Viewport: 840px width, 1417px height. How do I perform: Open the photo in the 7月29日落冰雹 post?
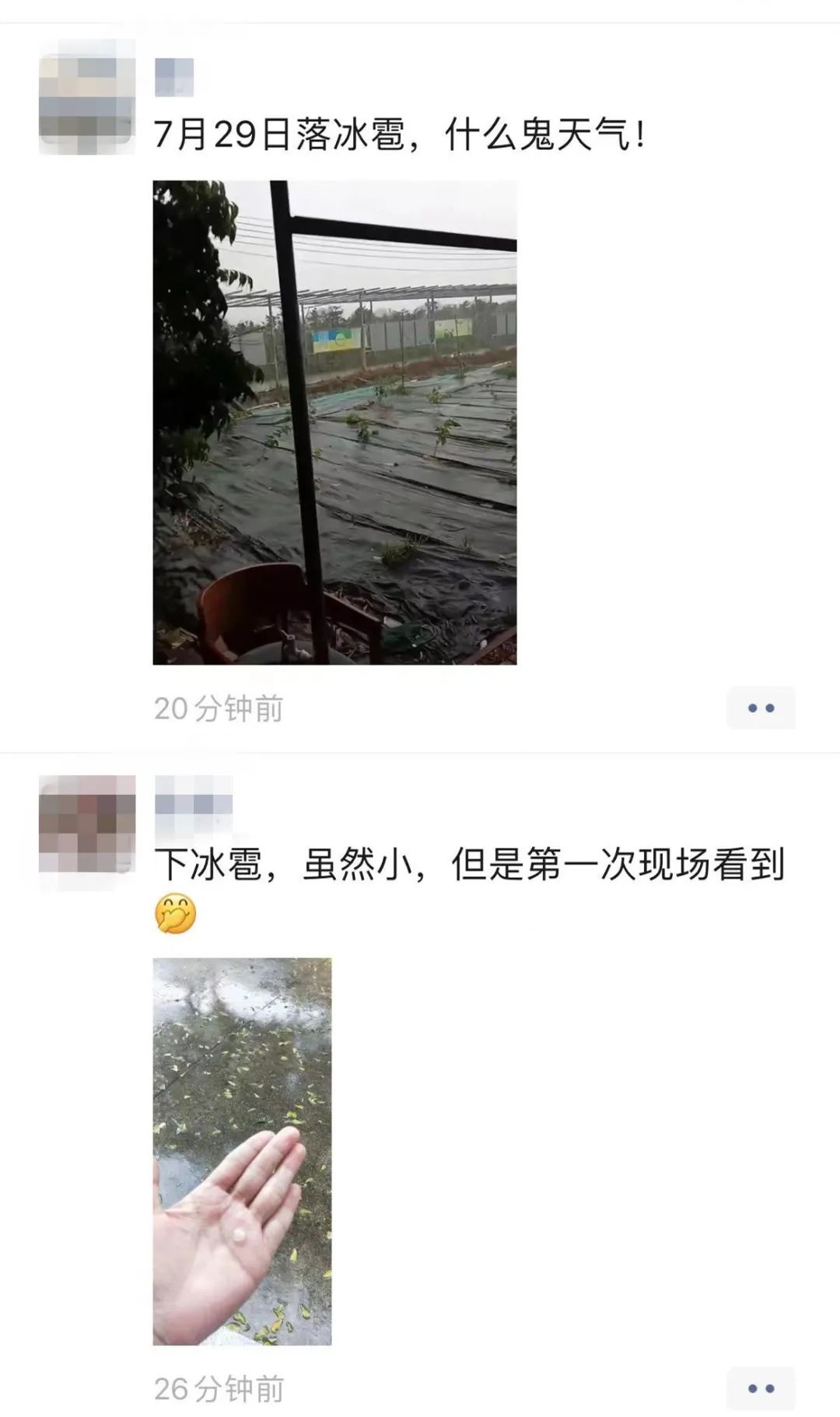click(x=334, y=422)
